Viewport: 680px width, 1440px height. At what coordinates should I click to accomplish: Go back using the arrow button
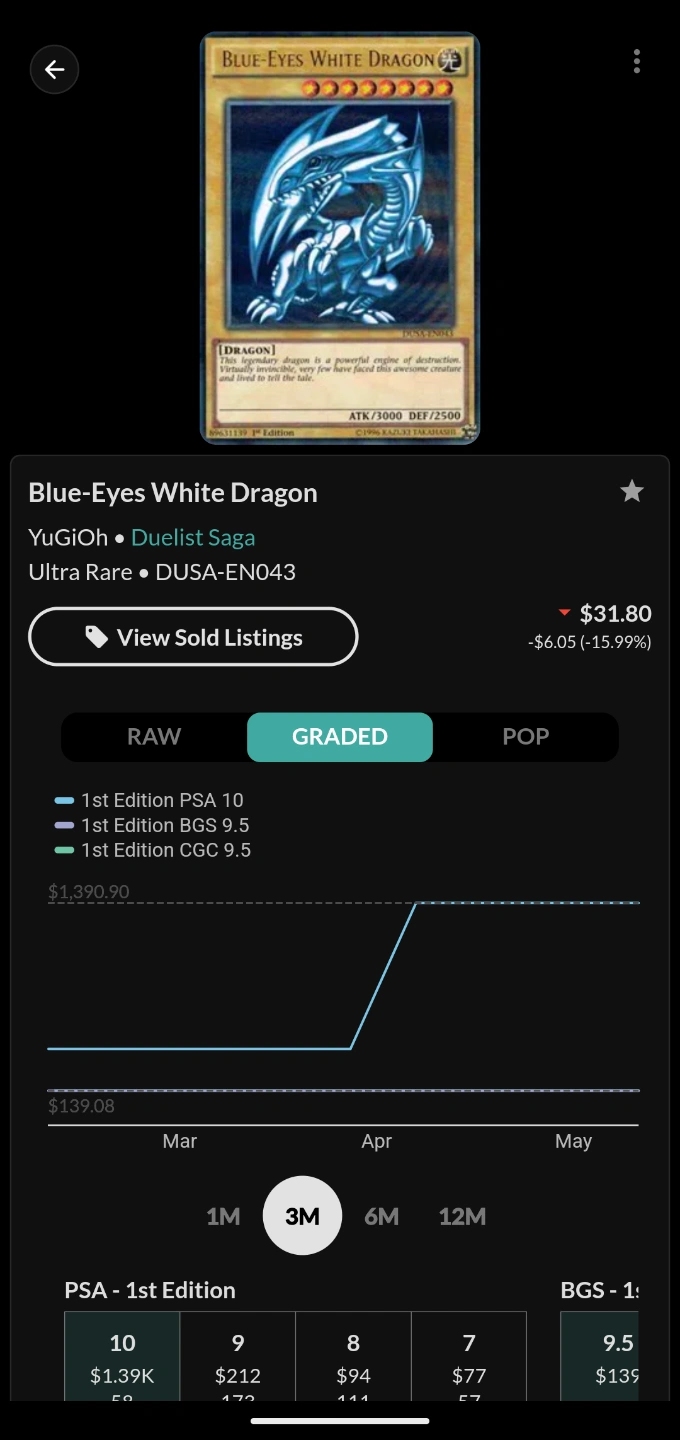click(54, 69)
